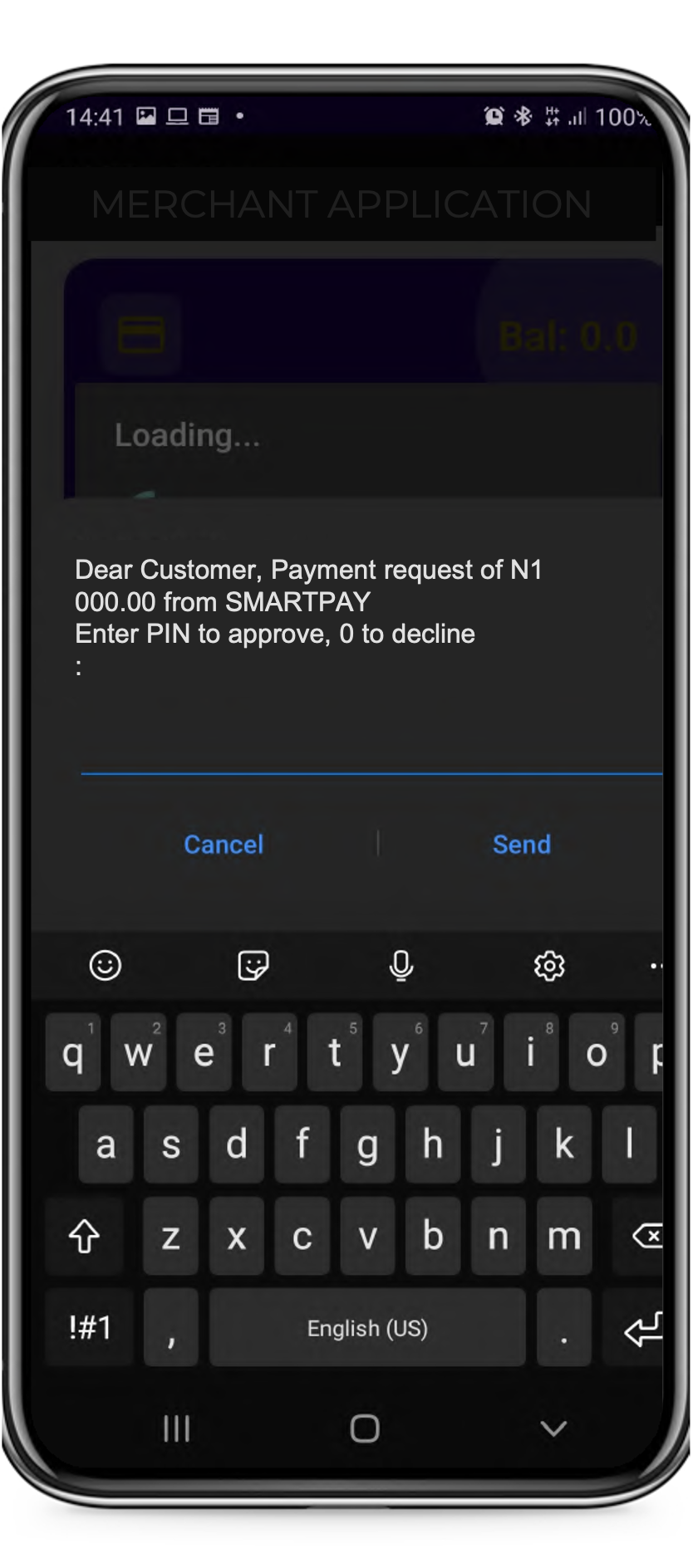Viewport: 693px width, 1568px height.
Task: Start voice input with the microphone
Action: [x=401, y=965]
